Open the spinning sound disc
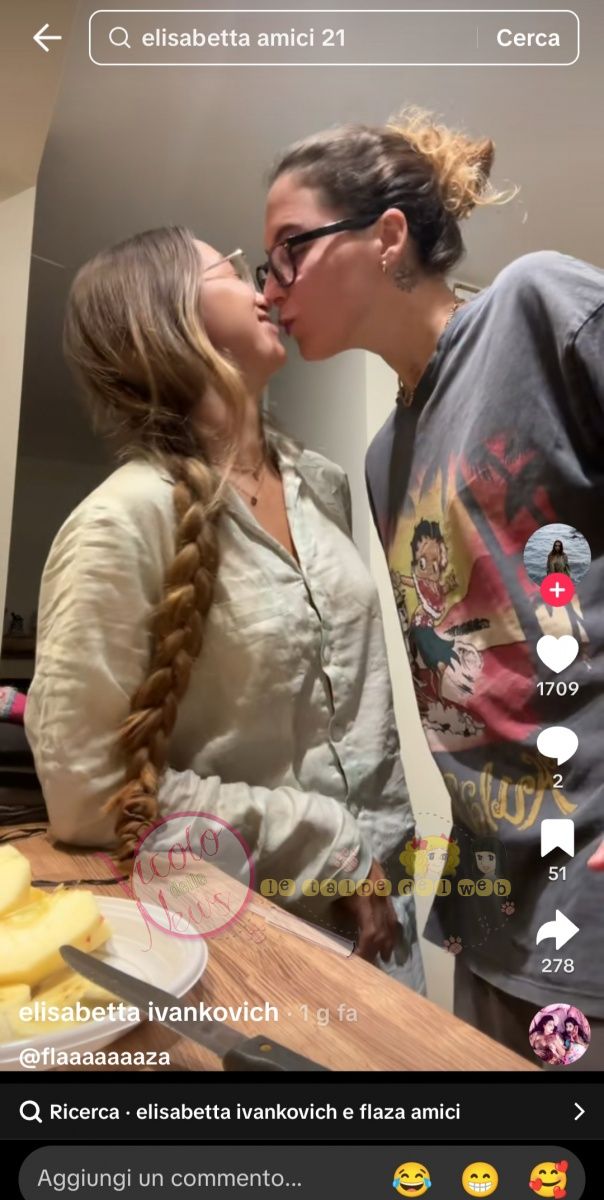 pos(559,1034)
